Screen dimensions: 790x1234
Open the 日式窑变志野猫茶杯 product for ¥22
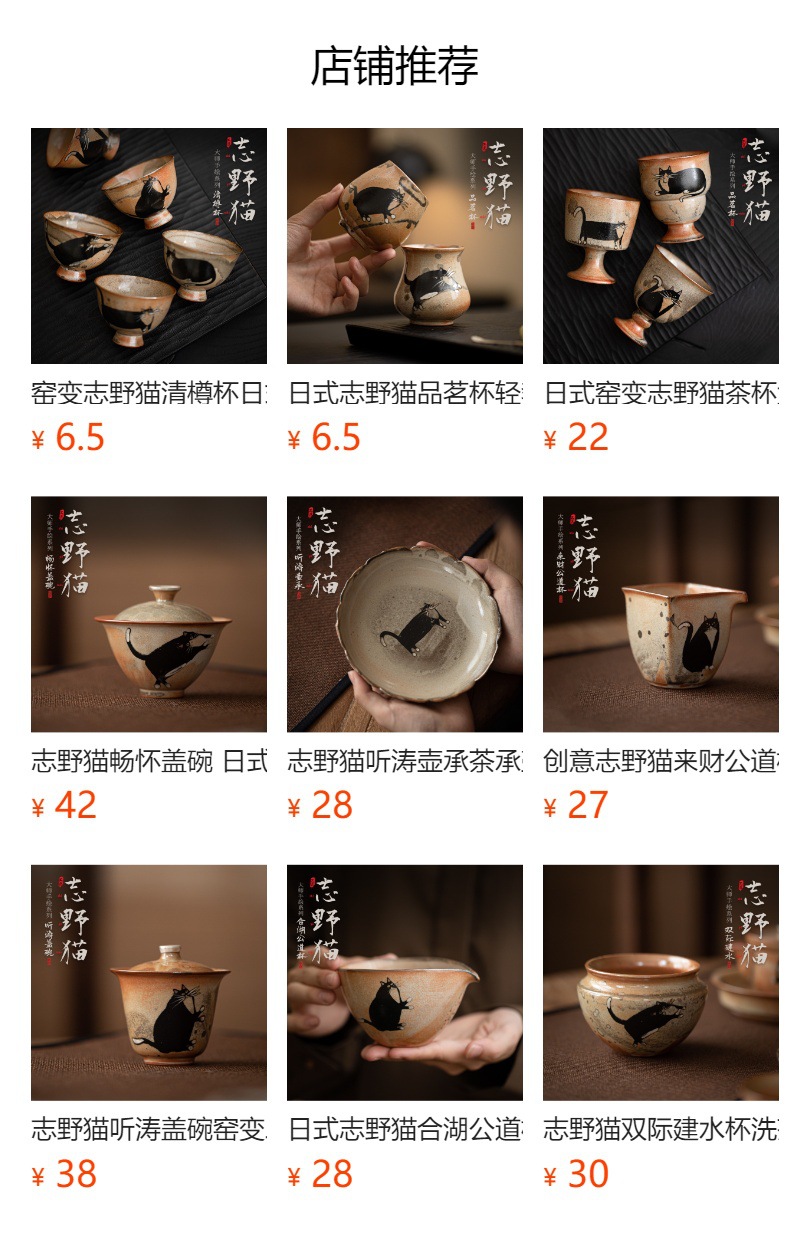tap(661, 292)
